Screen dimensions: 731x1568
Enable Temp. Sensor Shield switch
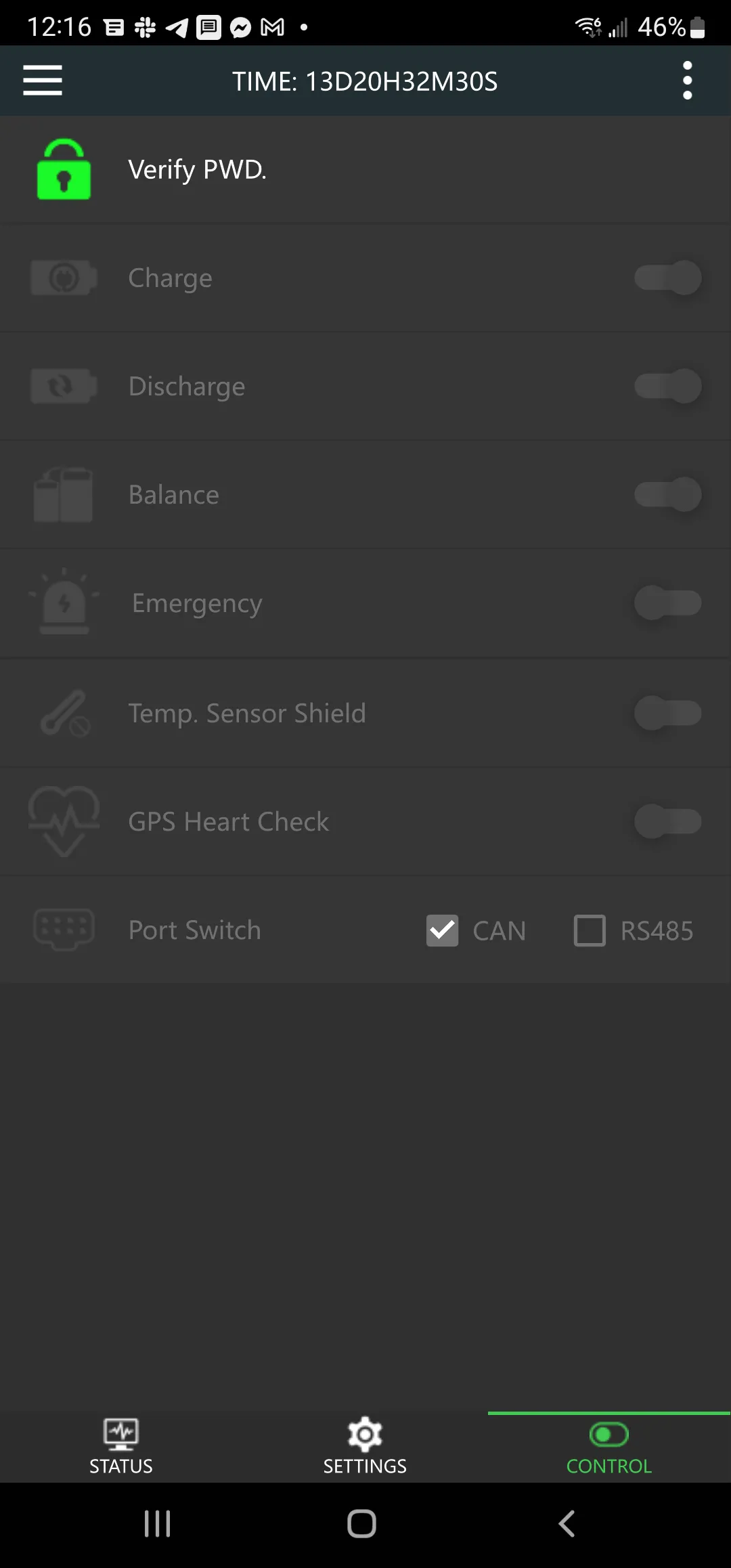coord(667,713)
